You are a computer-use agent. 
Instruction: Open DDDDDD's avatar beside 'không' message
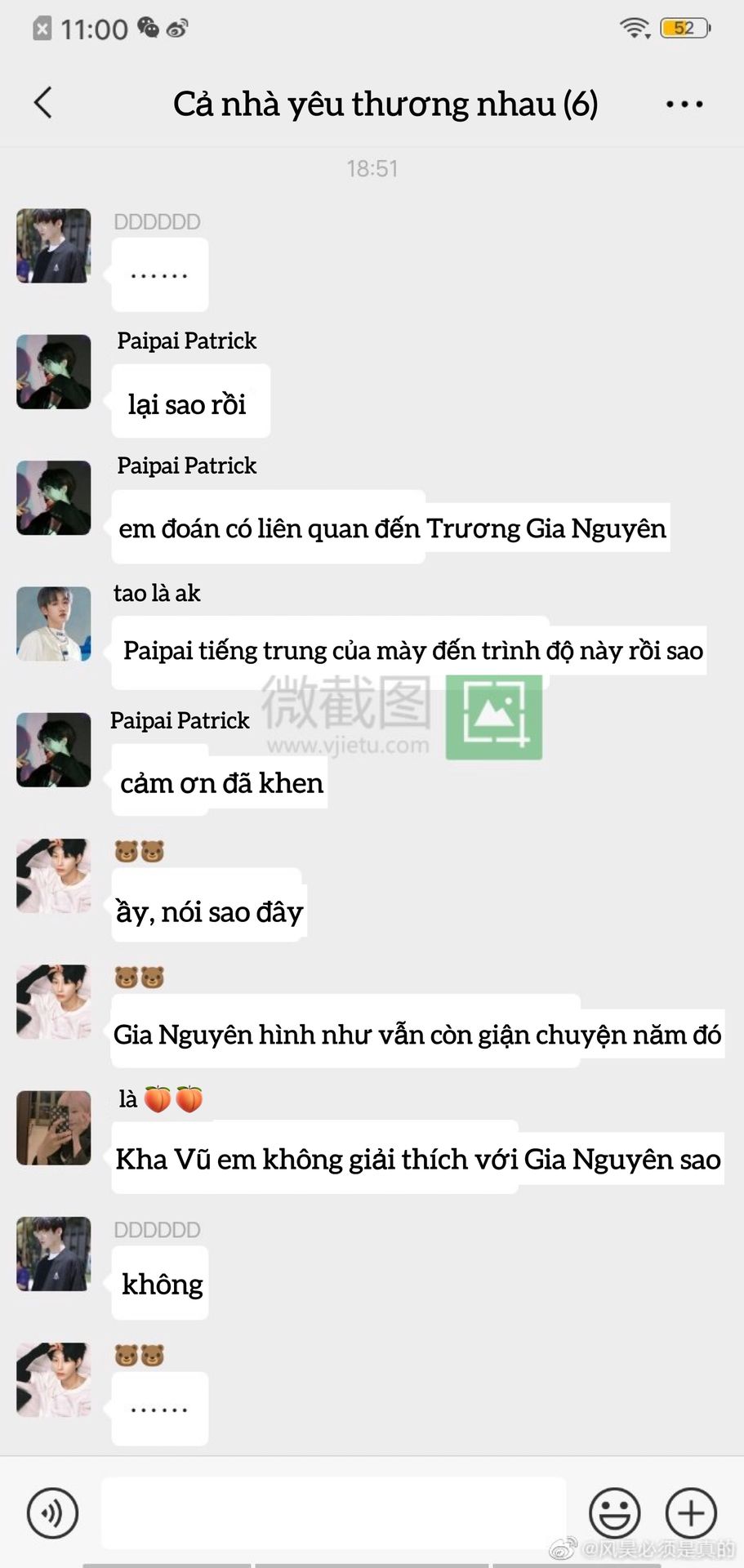pos(54,1254)
